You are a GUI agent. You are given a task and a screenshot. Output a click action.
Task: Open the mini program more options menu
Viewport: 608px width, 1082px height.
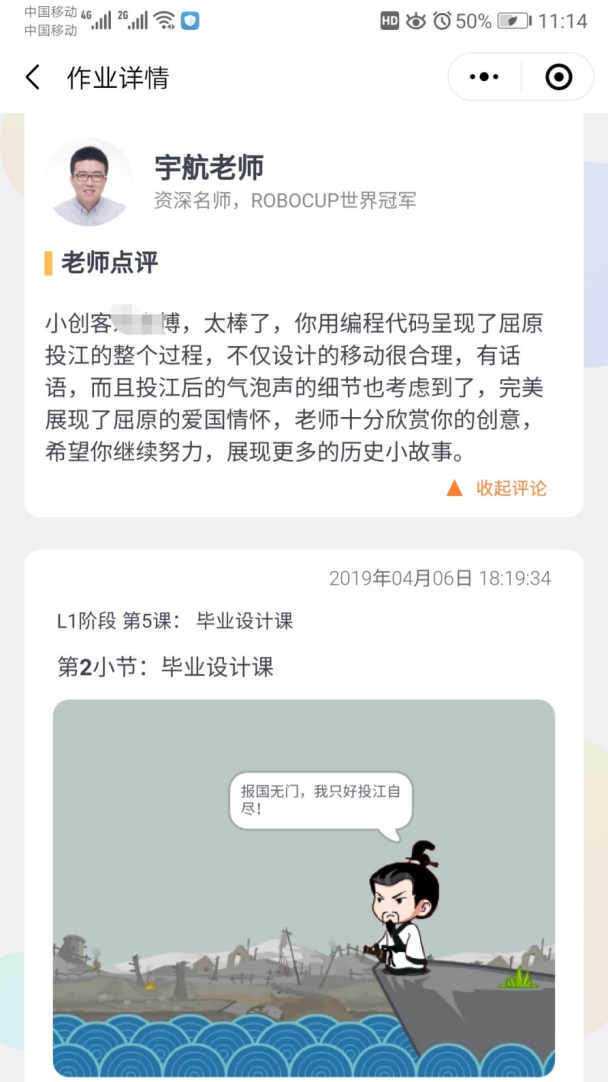click(484, 77)
